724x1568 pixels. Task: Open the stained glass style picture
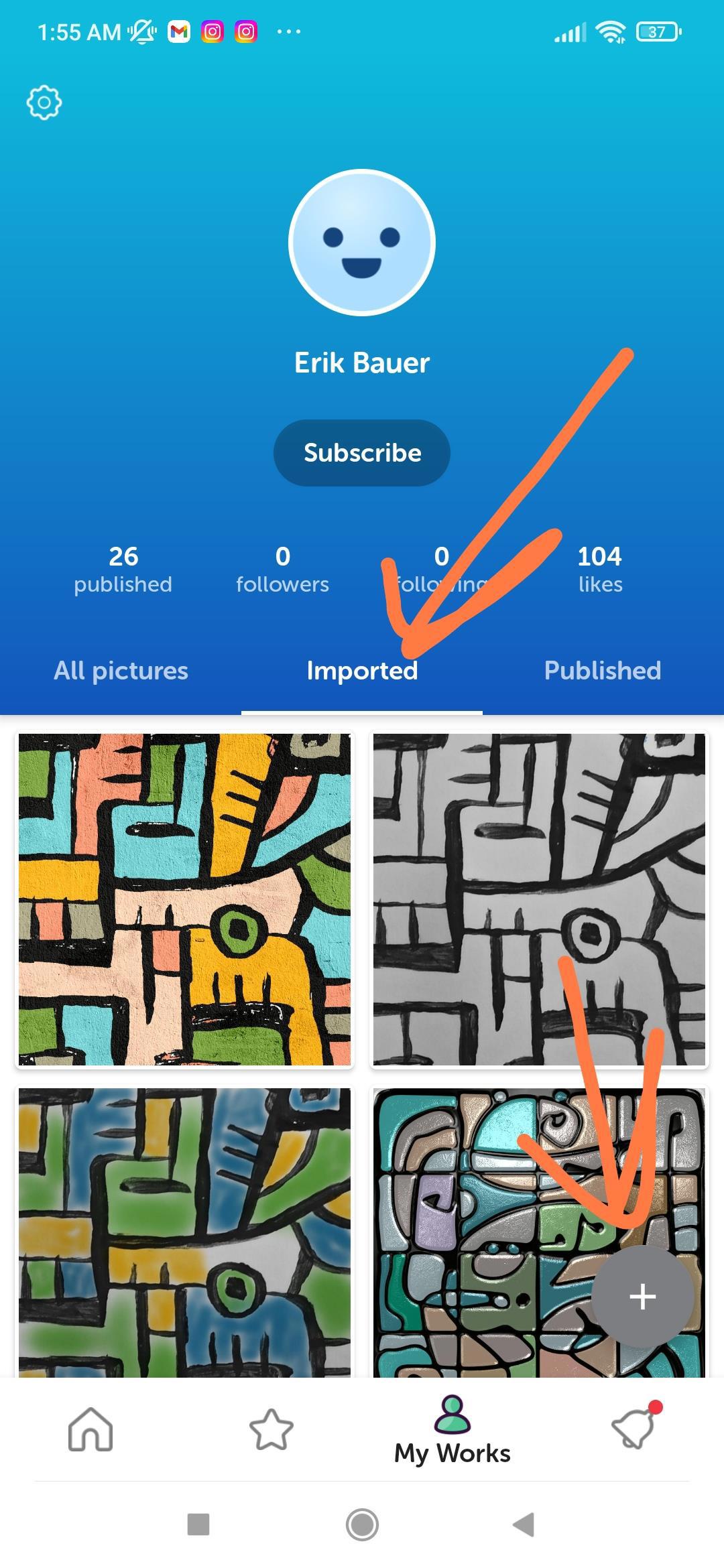pos(483,1232)
